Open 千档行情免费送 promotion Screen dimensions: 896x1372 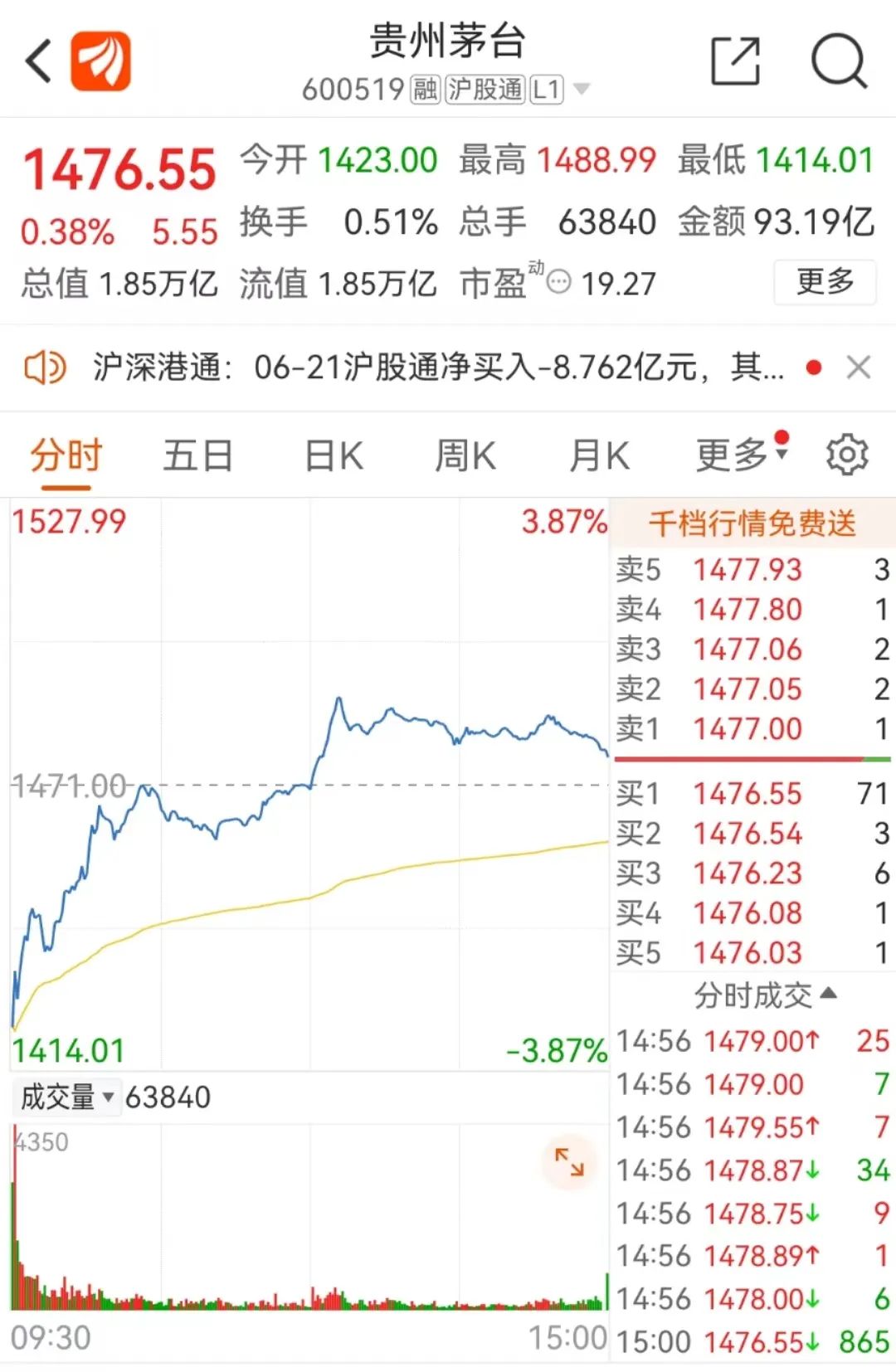749,523
